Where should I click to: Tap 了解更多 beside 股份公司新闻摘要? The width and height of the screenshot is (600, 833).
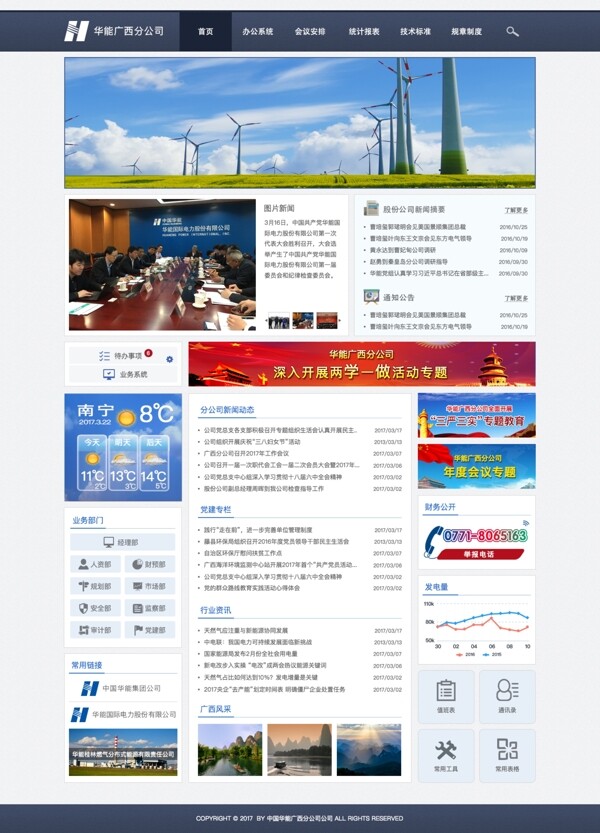[516, 211]
